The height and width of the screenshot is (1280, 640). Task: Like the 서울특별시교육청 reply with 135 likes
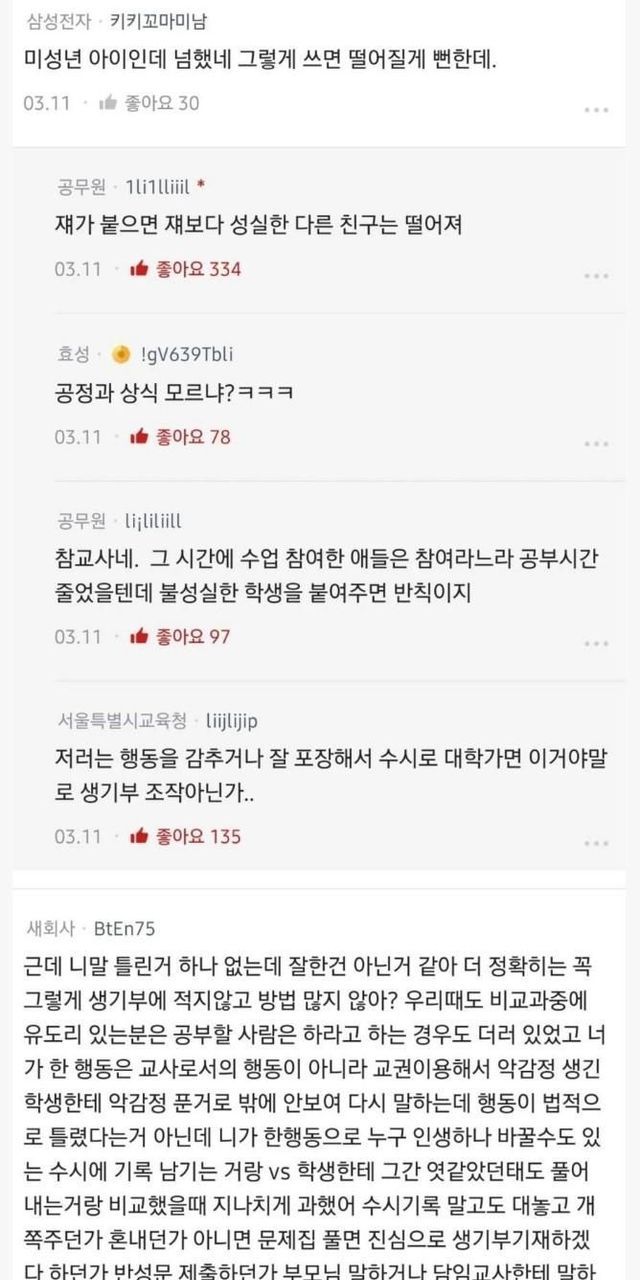[x=139, y=836]
